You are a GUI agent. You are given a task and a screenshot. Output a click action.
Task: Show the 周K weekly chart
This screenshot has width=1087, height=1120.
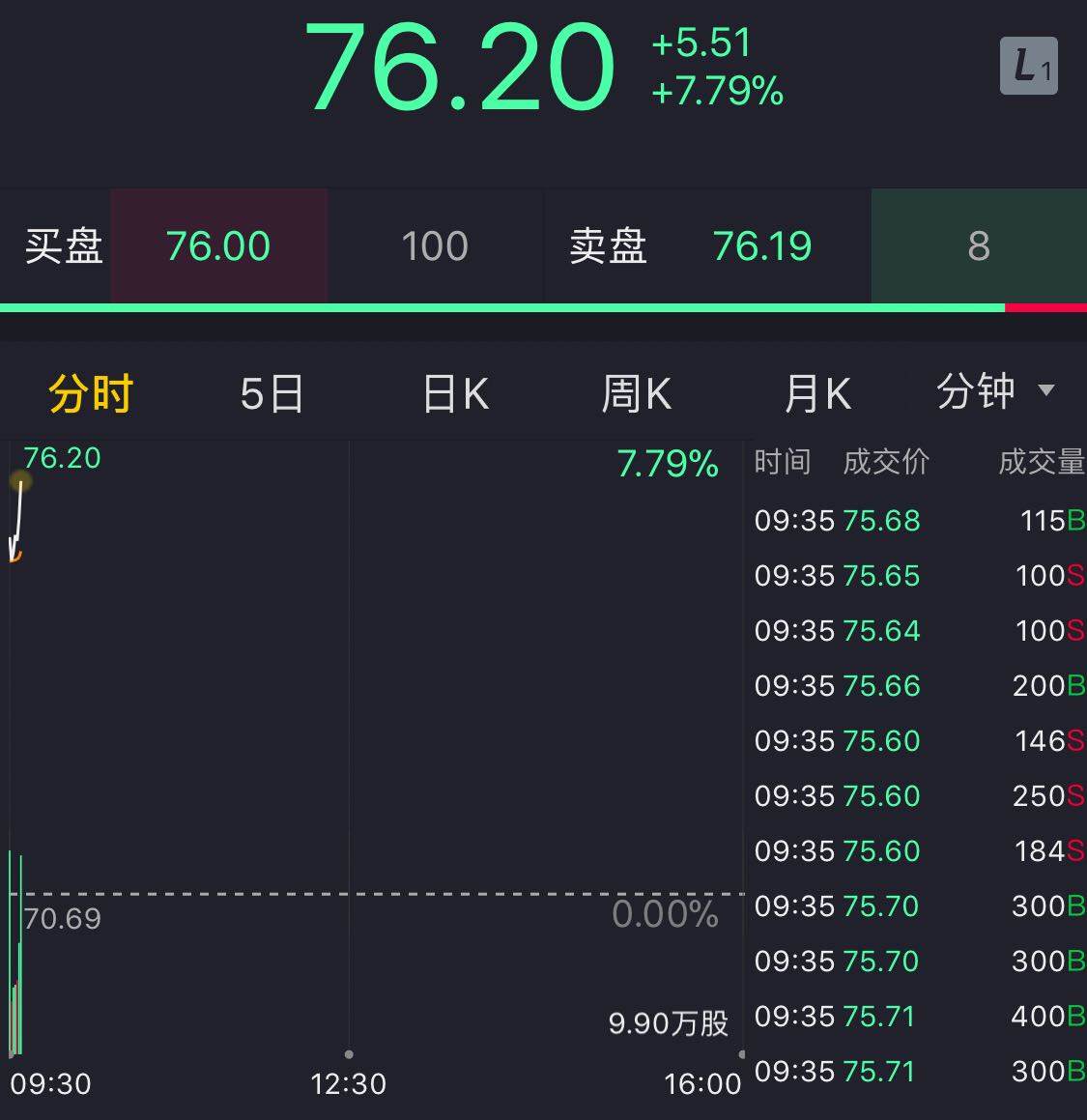(x=636, y=394)
